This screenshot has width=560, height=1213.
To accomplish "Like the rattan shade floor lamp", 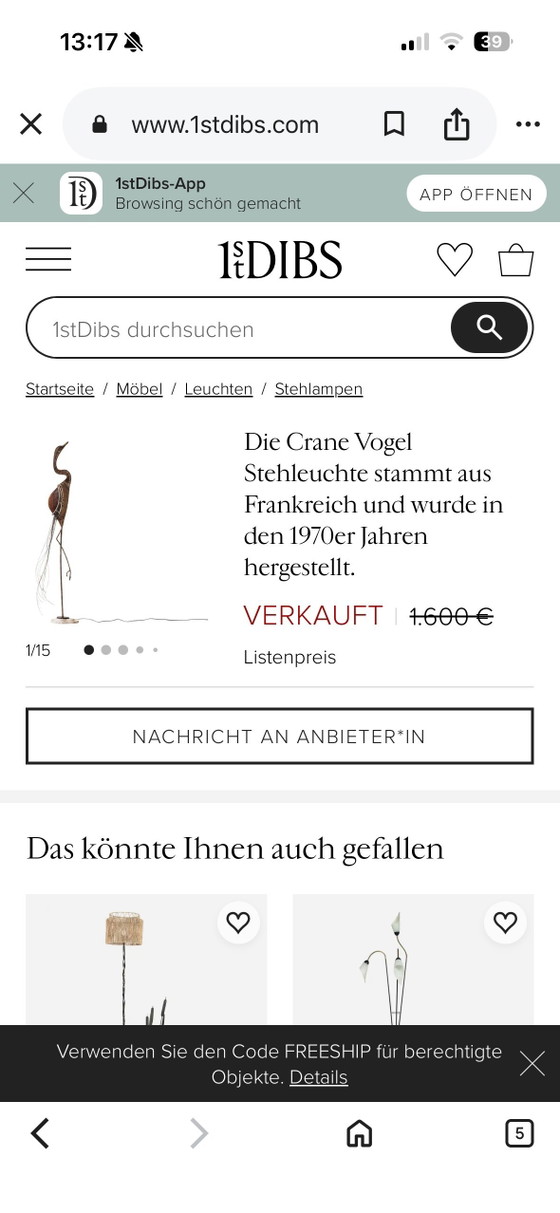I will [x=238, y=922].
